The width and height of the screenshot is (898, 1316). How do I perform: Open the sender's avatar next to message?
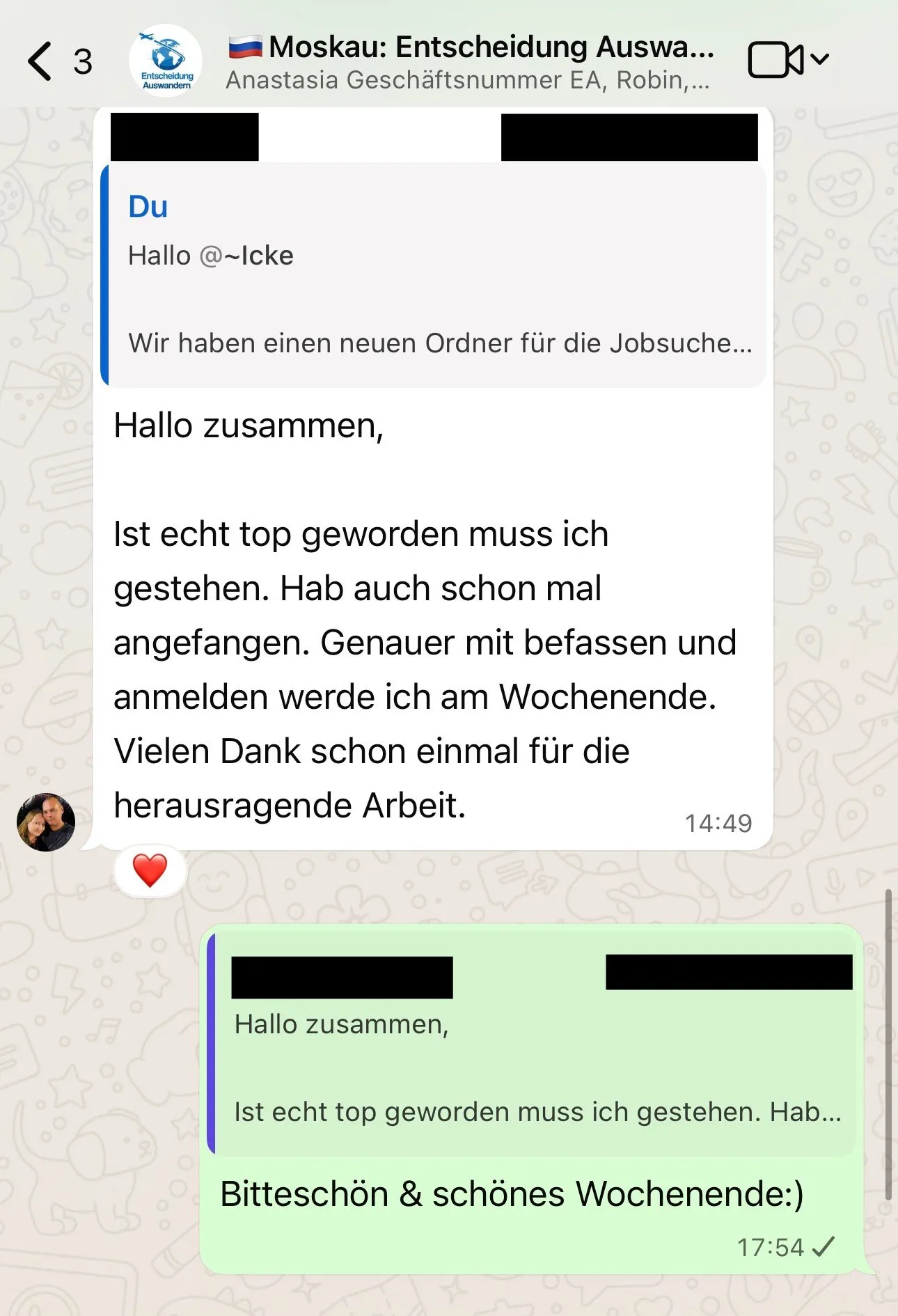pyautogui.click(x=46, y=822)
